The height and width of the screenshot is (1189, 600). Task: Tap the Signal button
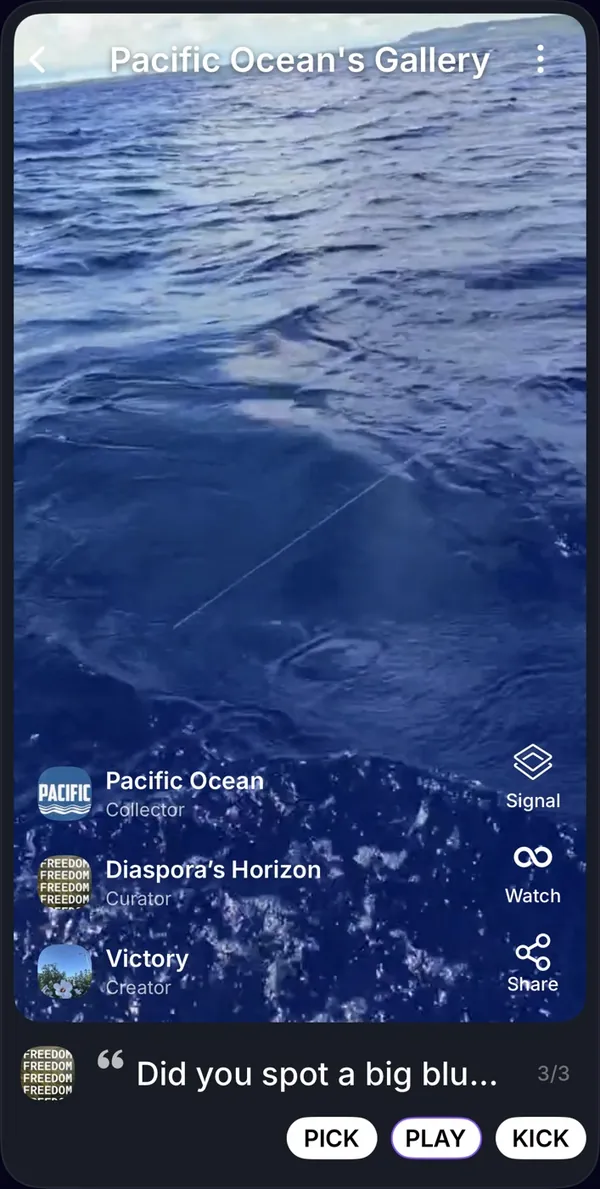coord(532,777)
